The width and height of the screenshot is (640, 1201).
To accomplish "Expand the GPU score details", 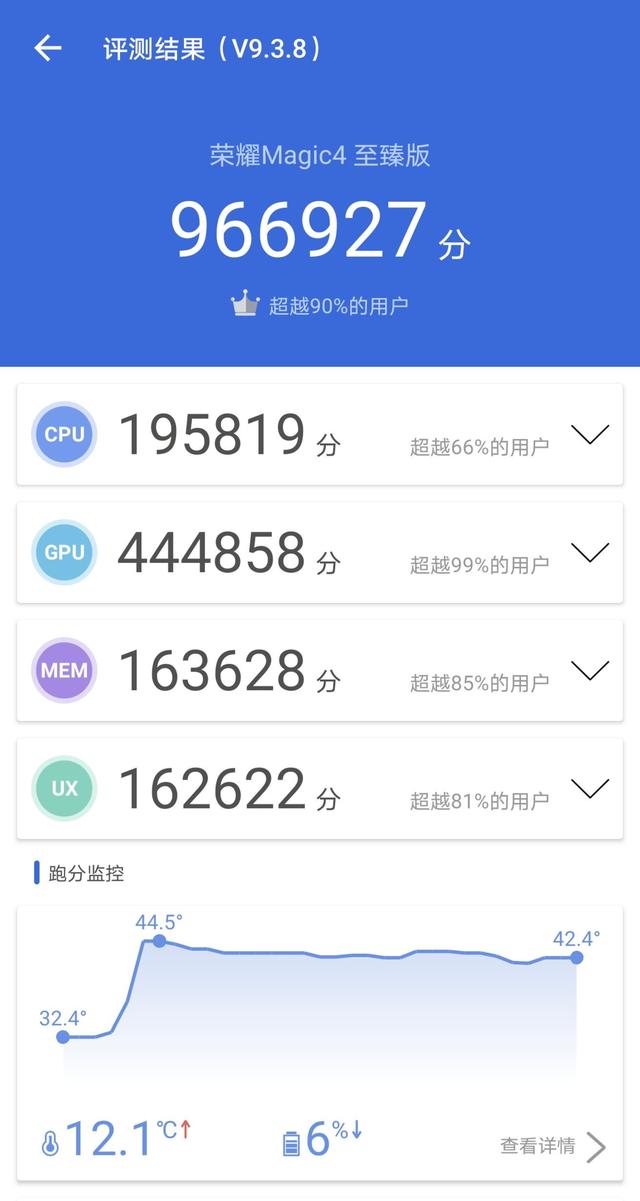I will (x=590, y=552).
